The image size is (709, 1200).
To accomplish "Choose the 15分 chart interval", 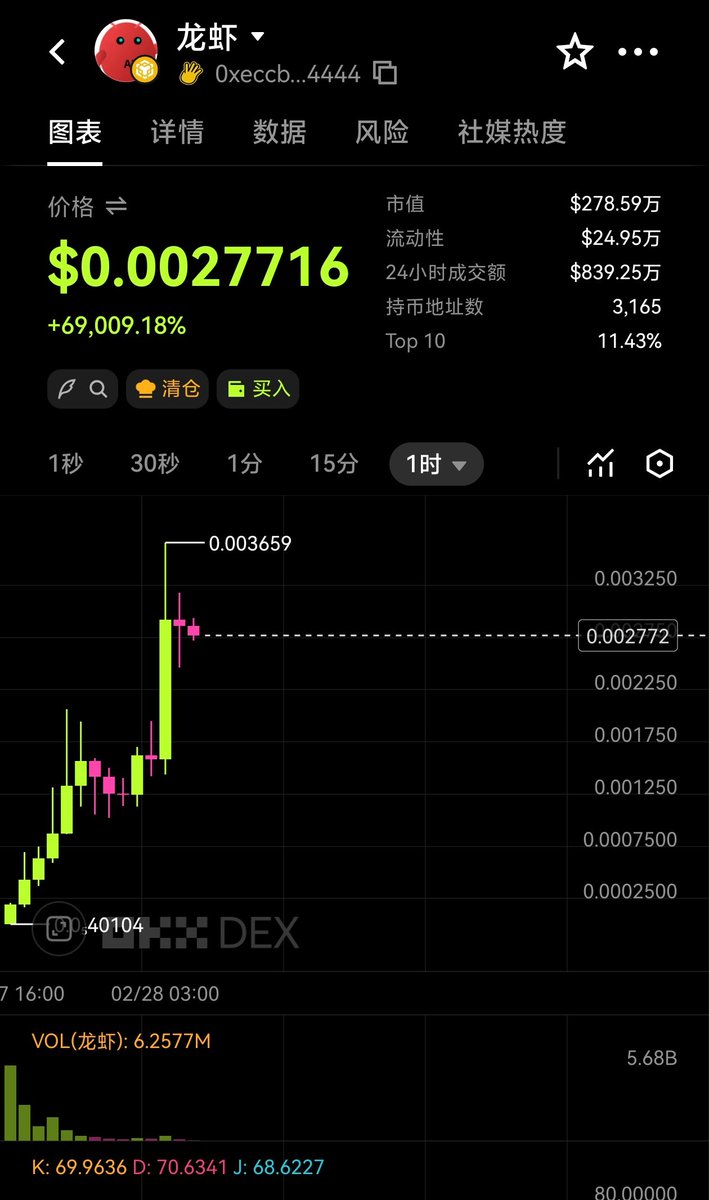I will coord(333,464).
